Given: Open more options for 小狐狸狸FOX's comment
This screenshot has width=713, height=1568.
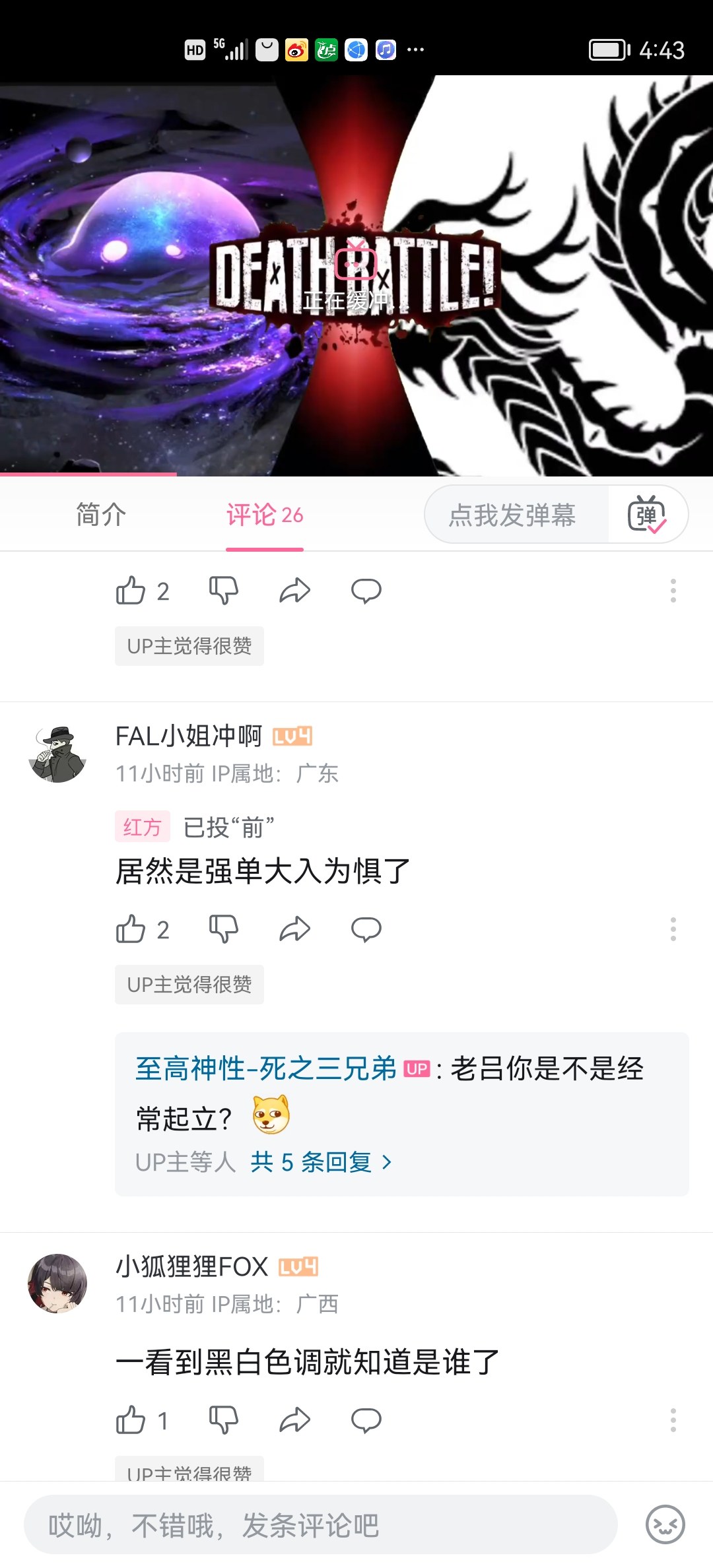Looking at the screenshot, I should pos(673,1420).
